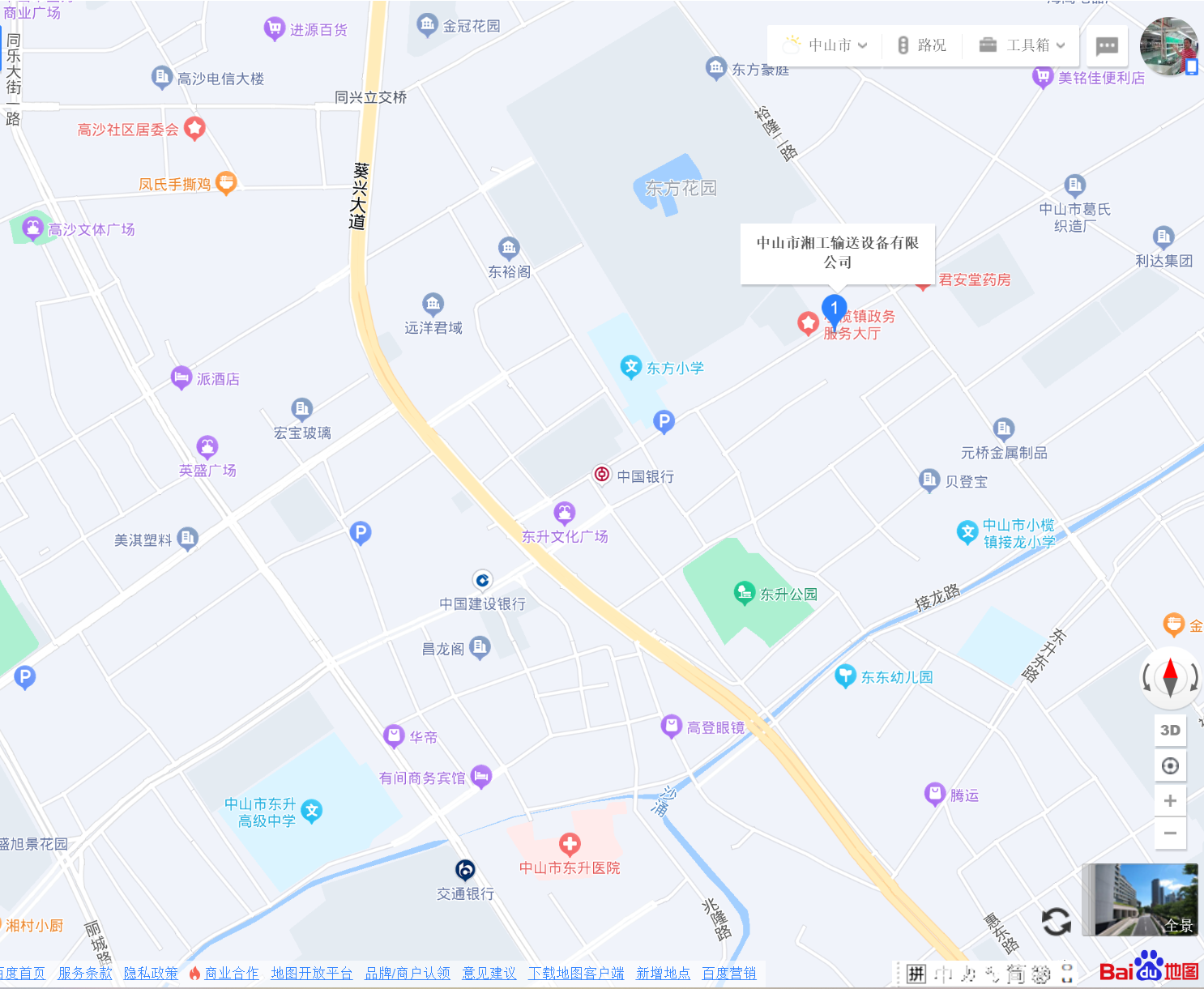Image resolution: width=1204 pixels, height=989 pixels.
Task: Zoom in with the plus button
Action: click(x=1170, y=800)
